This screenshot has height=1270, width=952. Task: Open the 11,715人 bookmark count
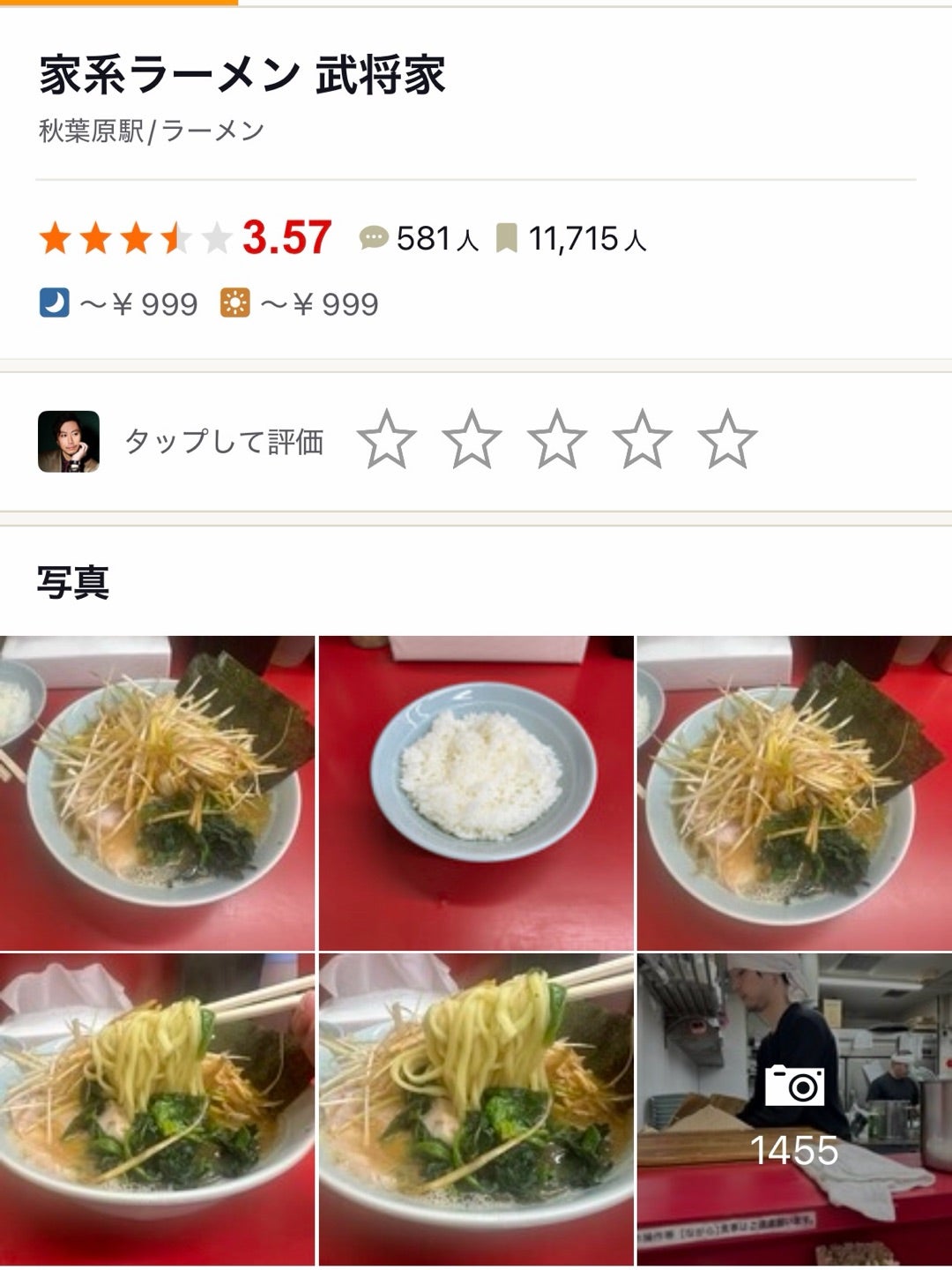click(572, 239)
